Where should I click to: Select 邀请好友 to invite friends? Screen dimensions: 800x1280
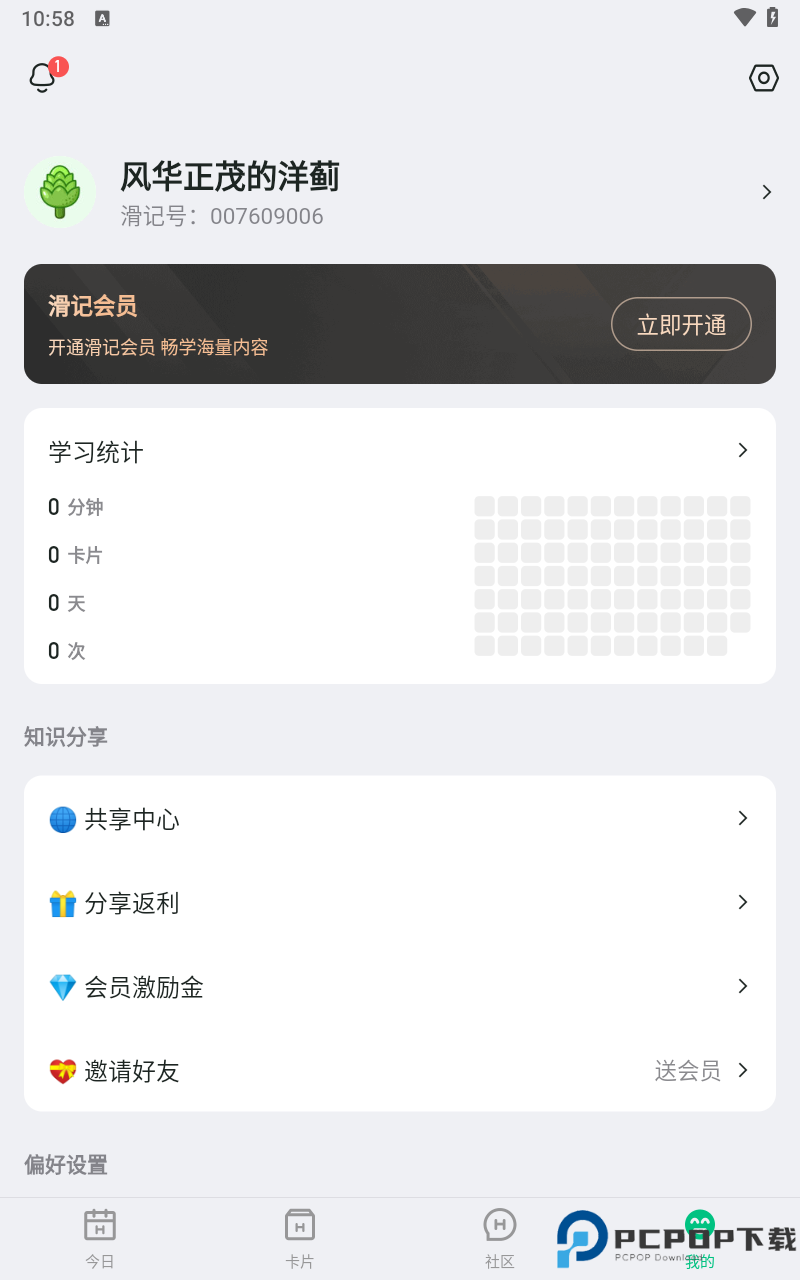(x=400, y=1071)
